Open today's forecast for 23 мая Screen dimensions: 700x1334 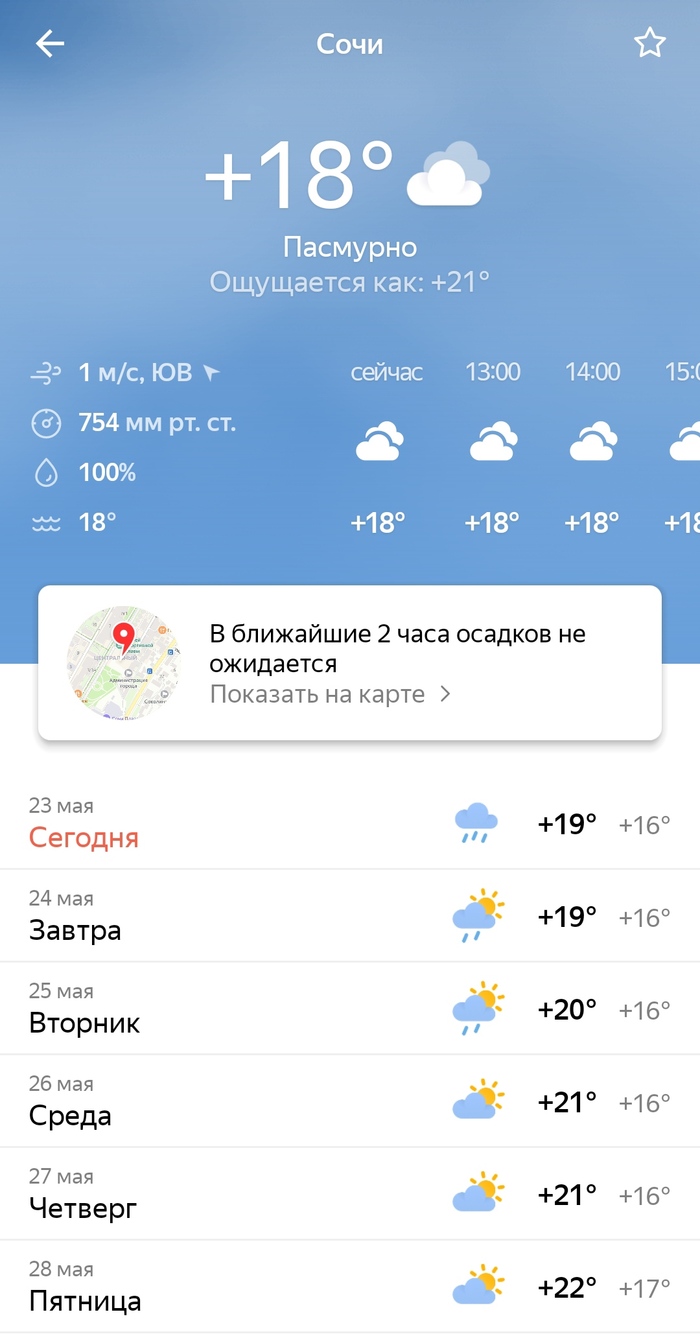click(350, 823)
